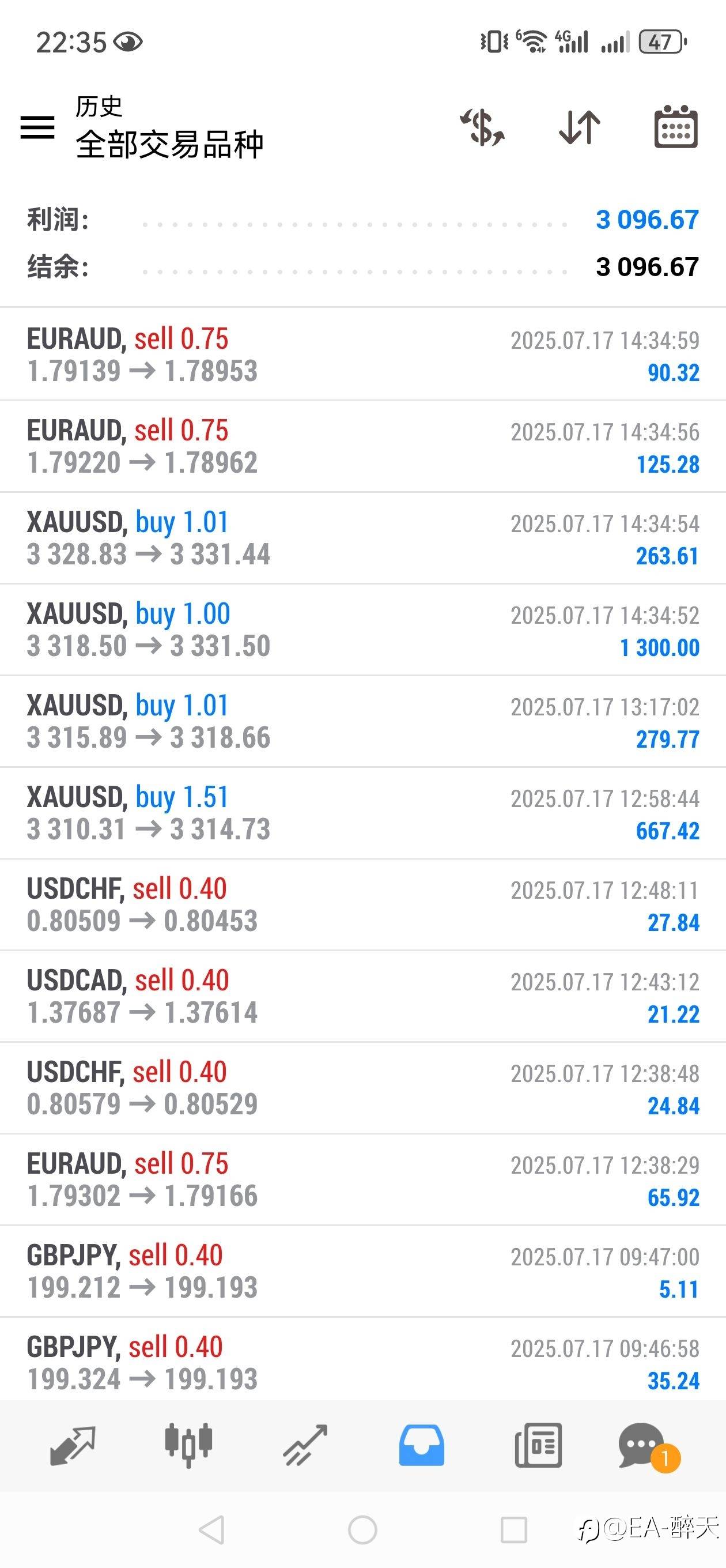The height and width of the screenshot is (1568, 726).
Task: Tap the currency symbol filter icon
Action: click(482, 127)
